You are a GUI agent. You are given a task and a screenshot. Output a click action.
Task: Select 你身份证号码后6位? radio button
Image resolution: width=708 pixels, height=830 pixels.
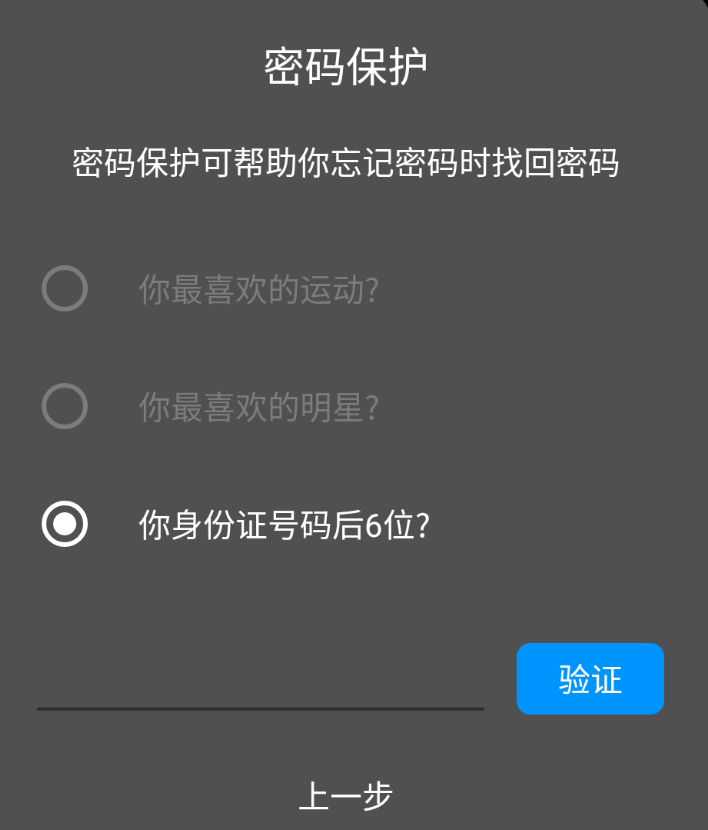point(65,525)
